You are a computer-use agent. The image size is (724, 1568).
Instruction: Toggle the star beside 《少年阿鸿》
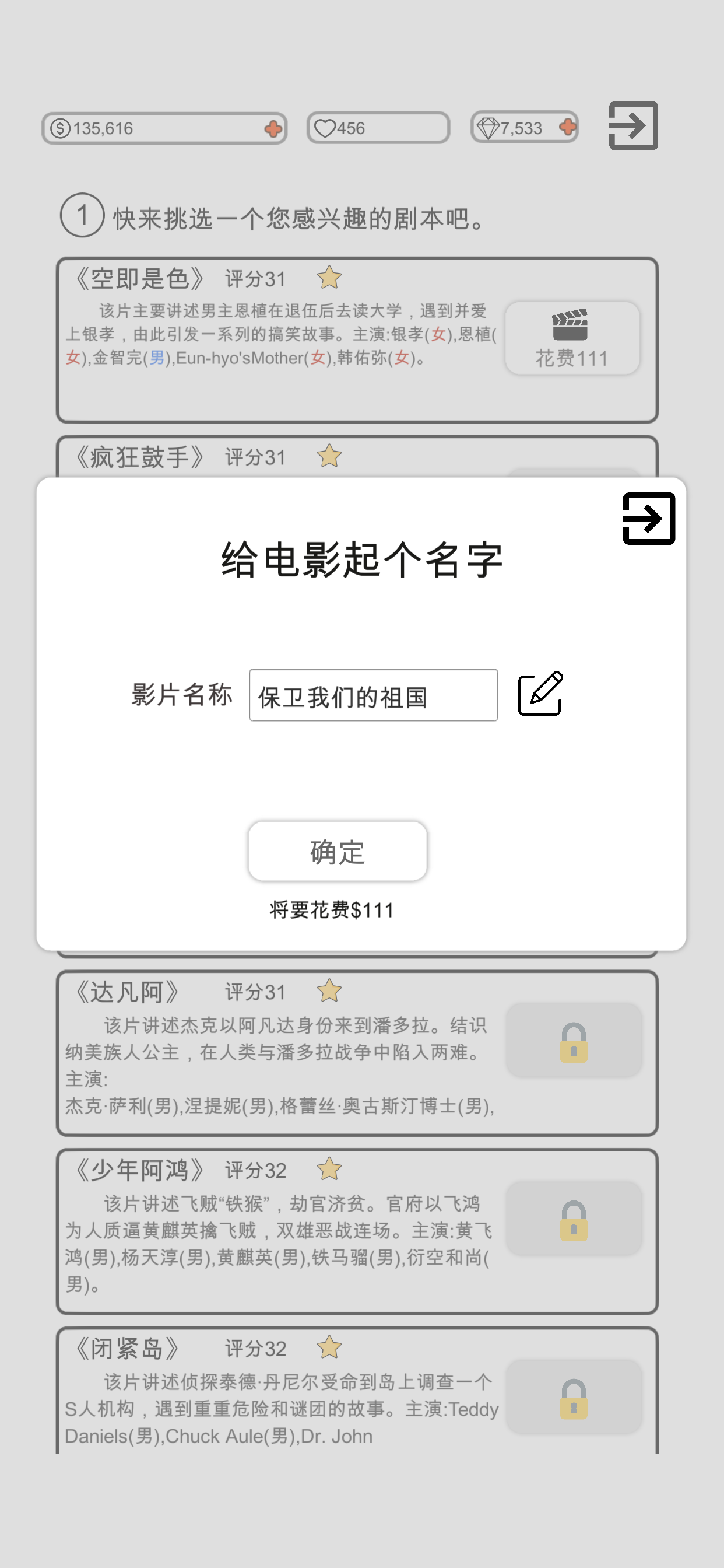(x=330, y=1167)
